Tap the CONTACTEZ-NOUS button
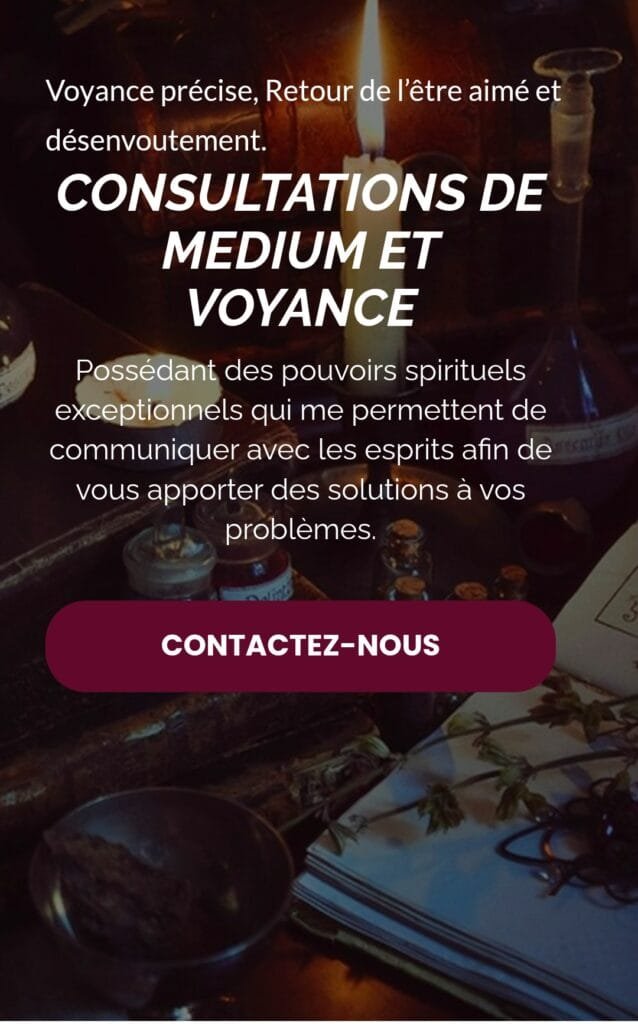Screen dimensions: 638x1024 click(x=300, y=646)
